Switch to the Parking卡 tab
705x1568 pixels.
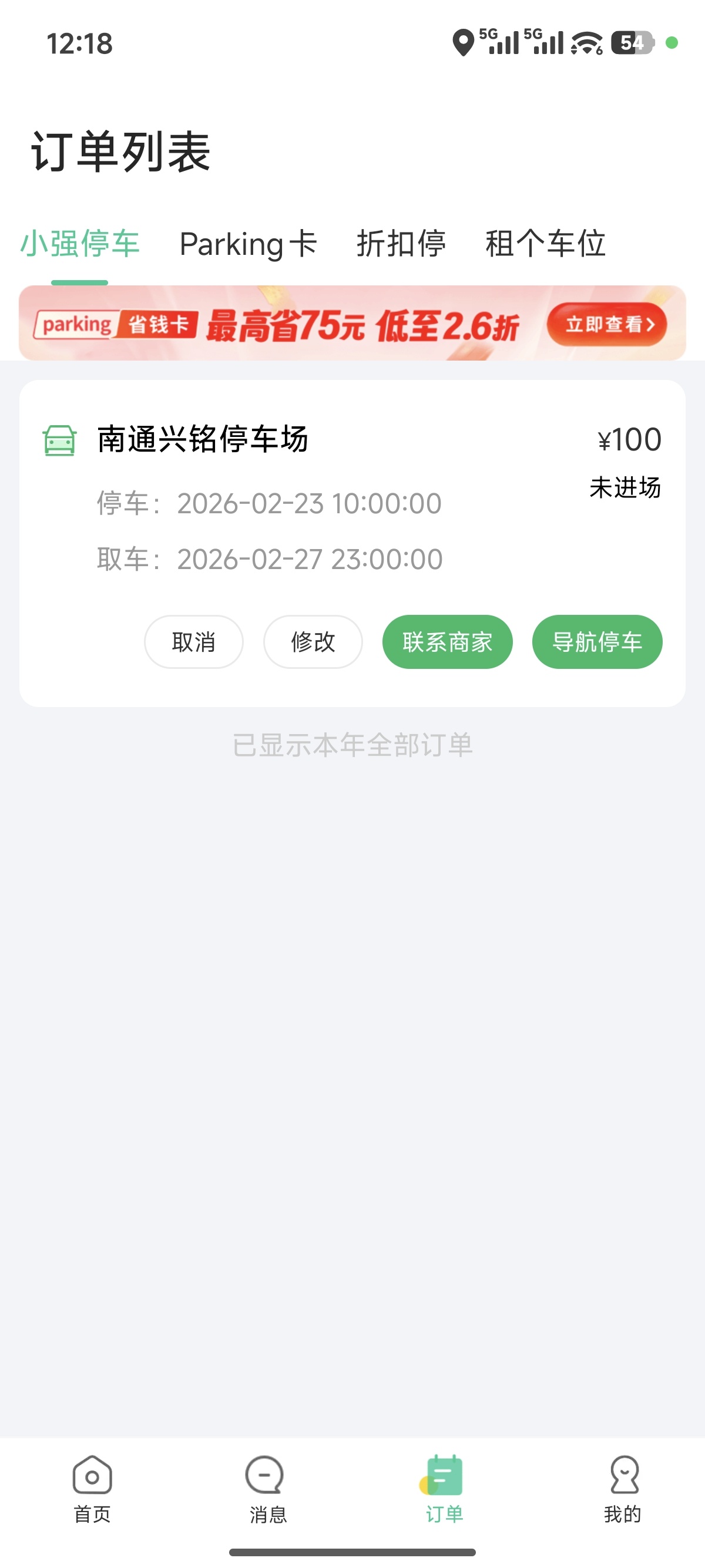[249, 244]
